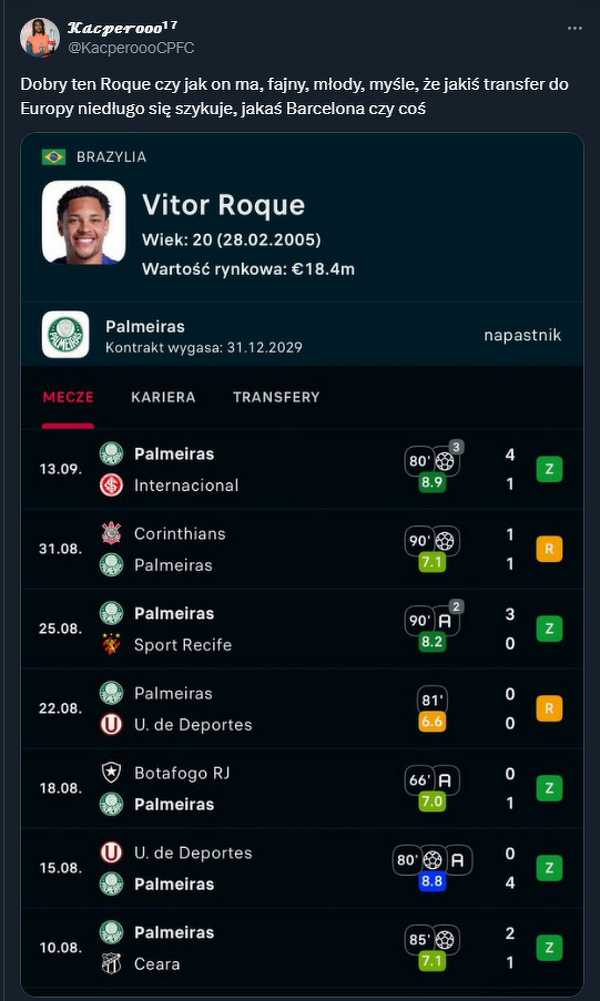600x1001 pixels.
Task: Open the @KacperoooCPFC handle profile
Action: coord(130,48)
